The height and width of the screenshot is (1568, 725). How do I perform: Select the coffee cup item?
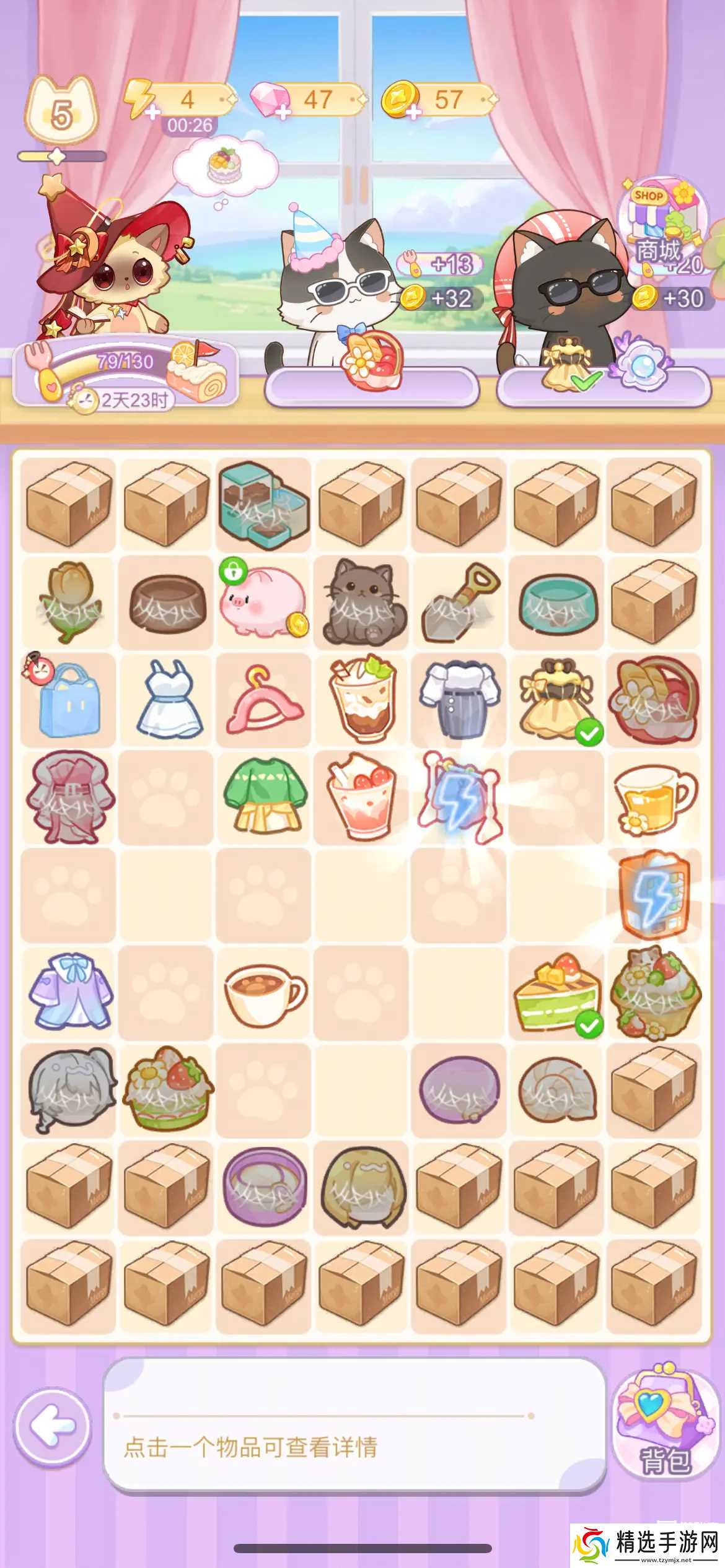click(263, 992)
